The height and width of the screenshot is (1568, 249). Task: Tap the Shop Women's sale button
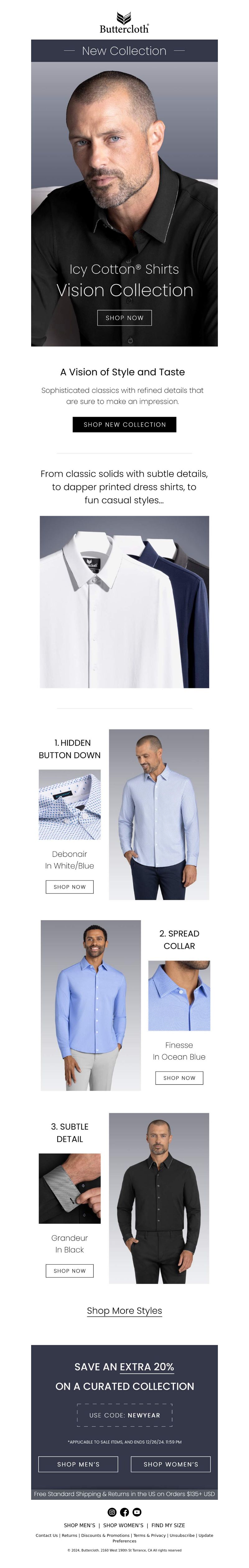(171, 1463)
